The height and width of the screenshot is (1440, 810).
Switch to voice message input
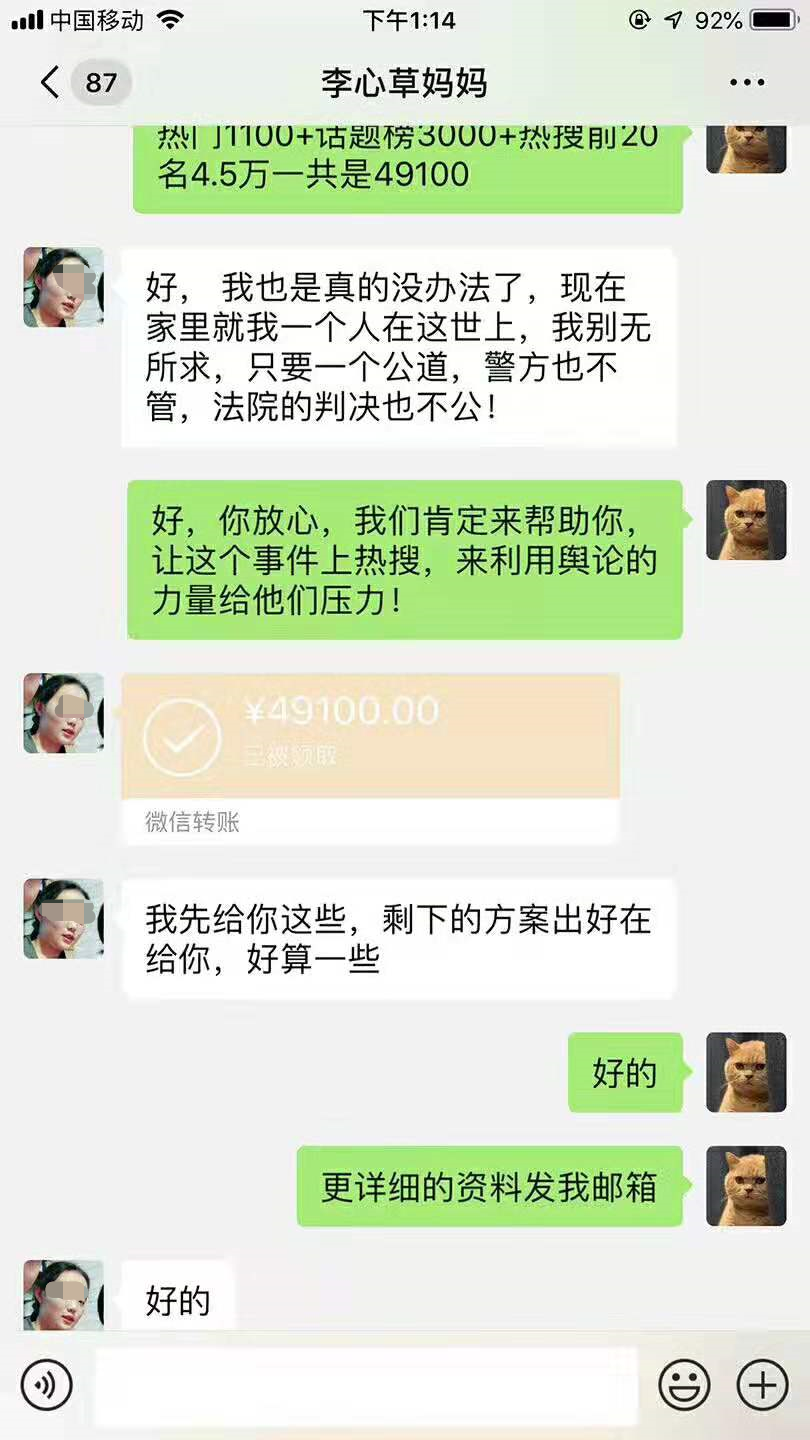[46, 1386]
